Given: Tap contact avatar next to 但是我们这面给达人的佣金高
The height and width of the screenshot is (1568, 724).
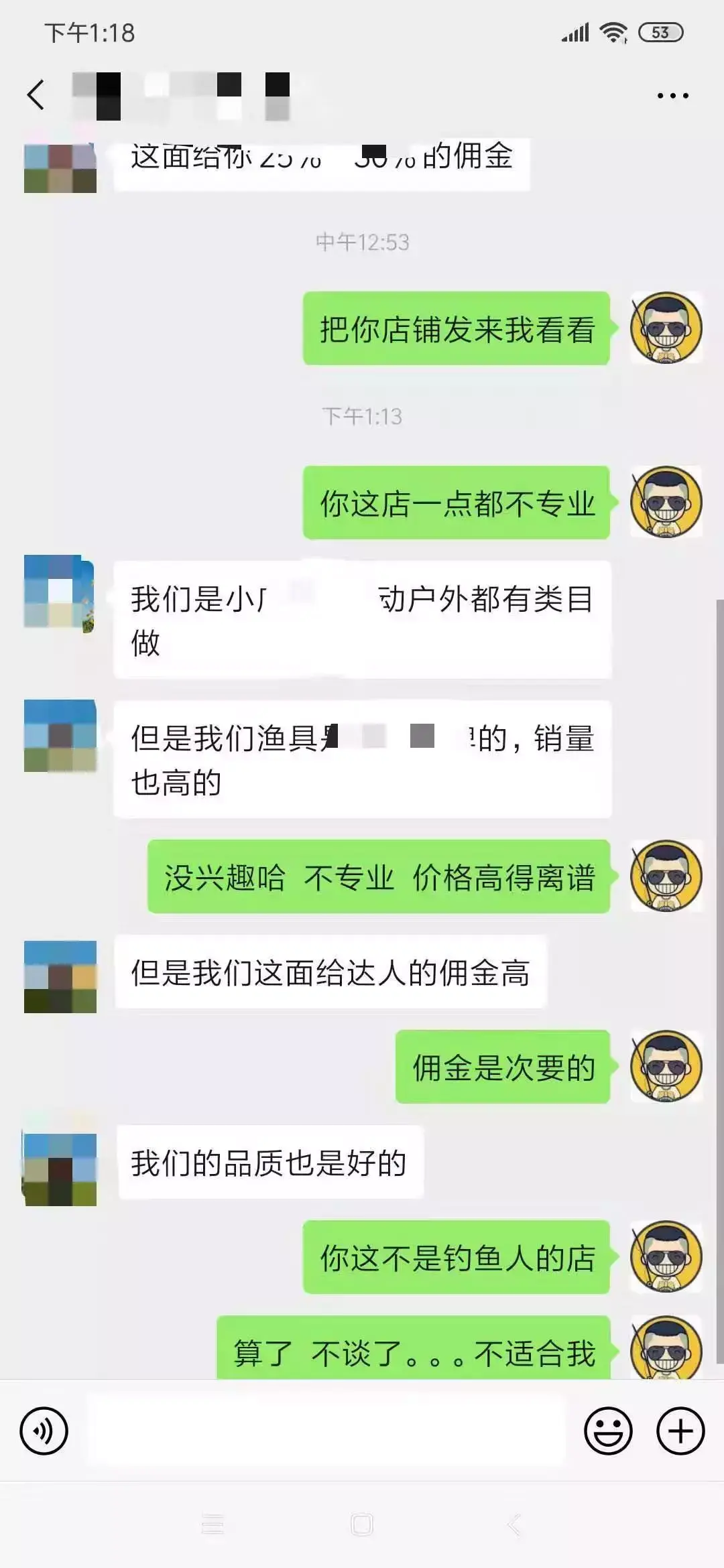Looking at the screenshot, I should [60, 976].
